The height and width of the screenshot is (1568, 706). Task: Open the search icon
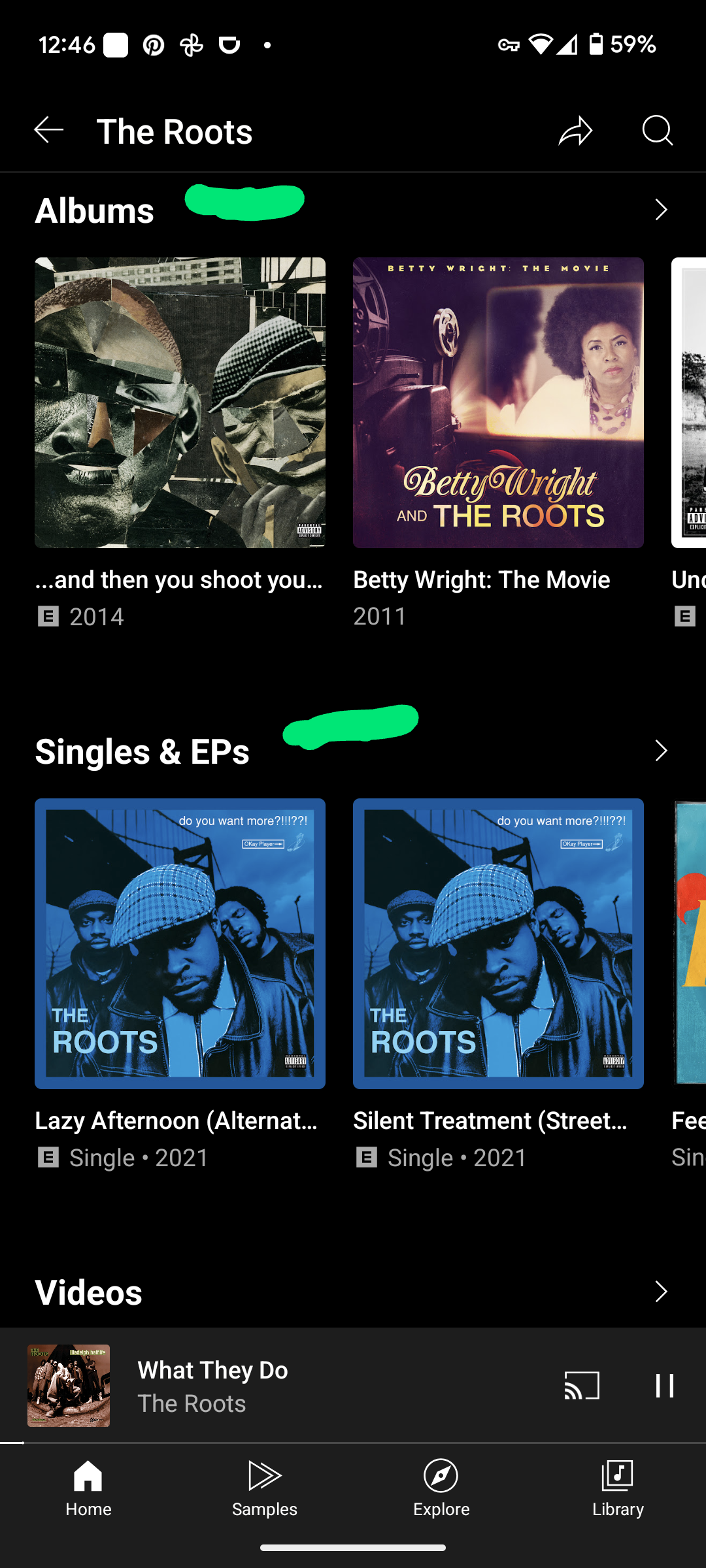pos(657,131)
